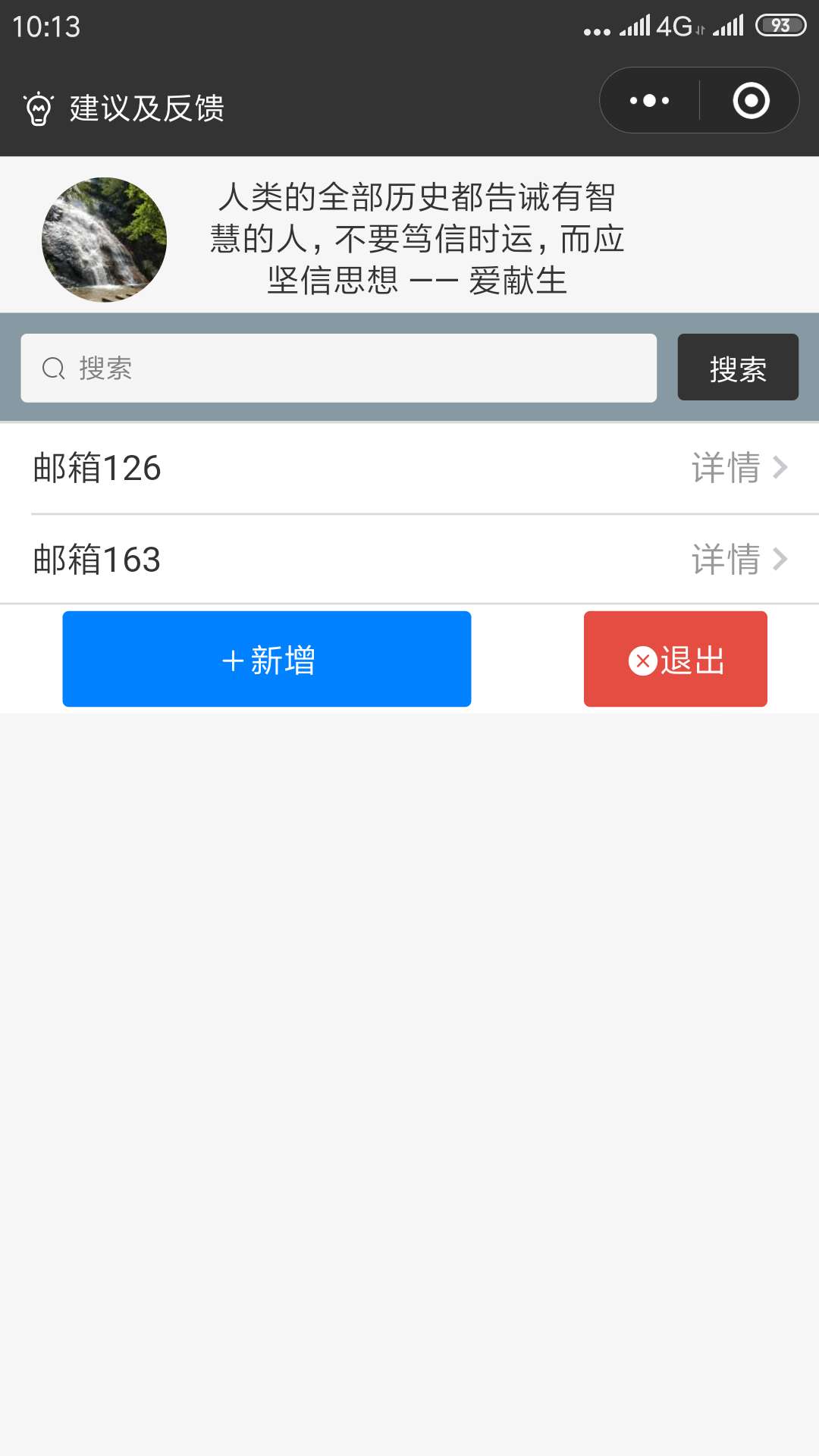Close the mini program via circle icon
The height and width of the screenshot is (1456, 819).
click(x=751, y=100)
